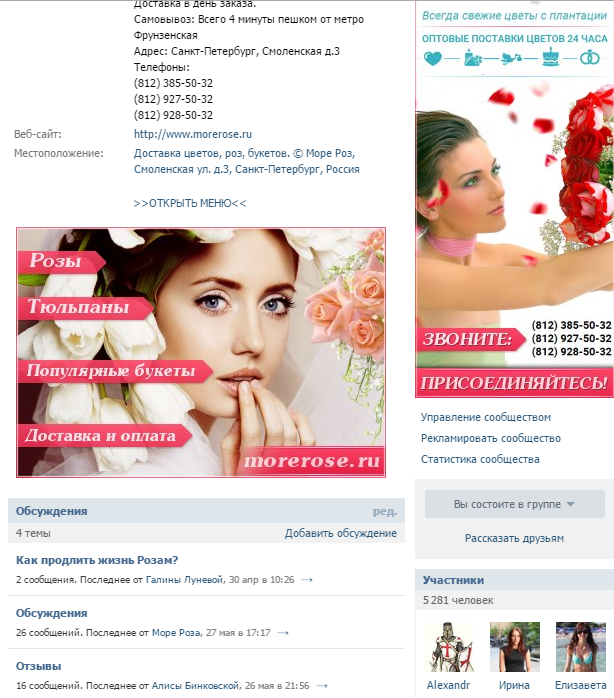Open the topic Как продлить жизнь Розам?
The width and height of the screenshot is (614, 698).
pos(97,560)
